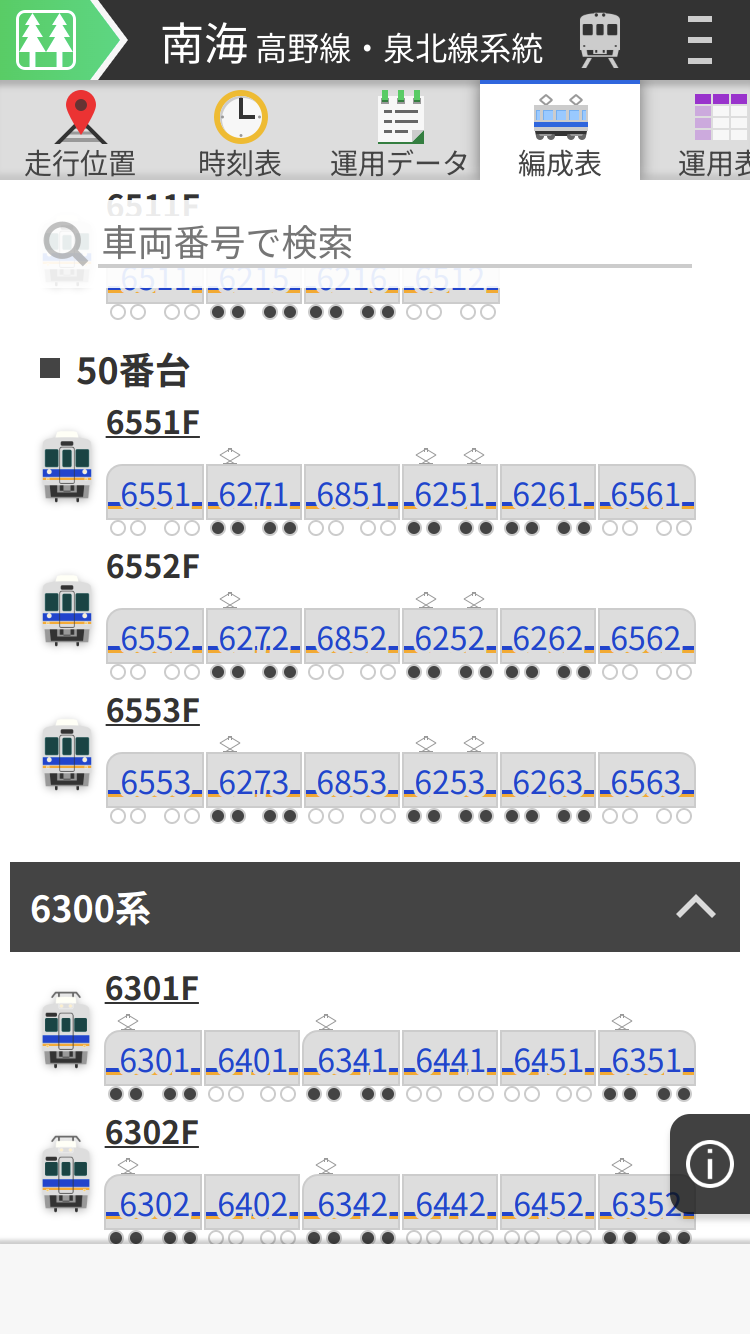Select the 編成表 tab
The height and width of the screenshot is (1334, 750).
pyautogui.click(x=560, y=135)
